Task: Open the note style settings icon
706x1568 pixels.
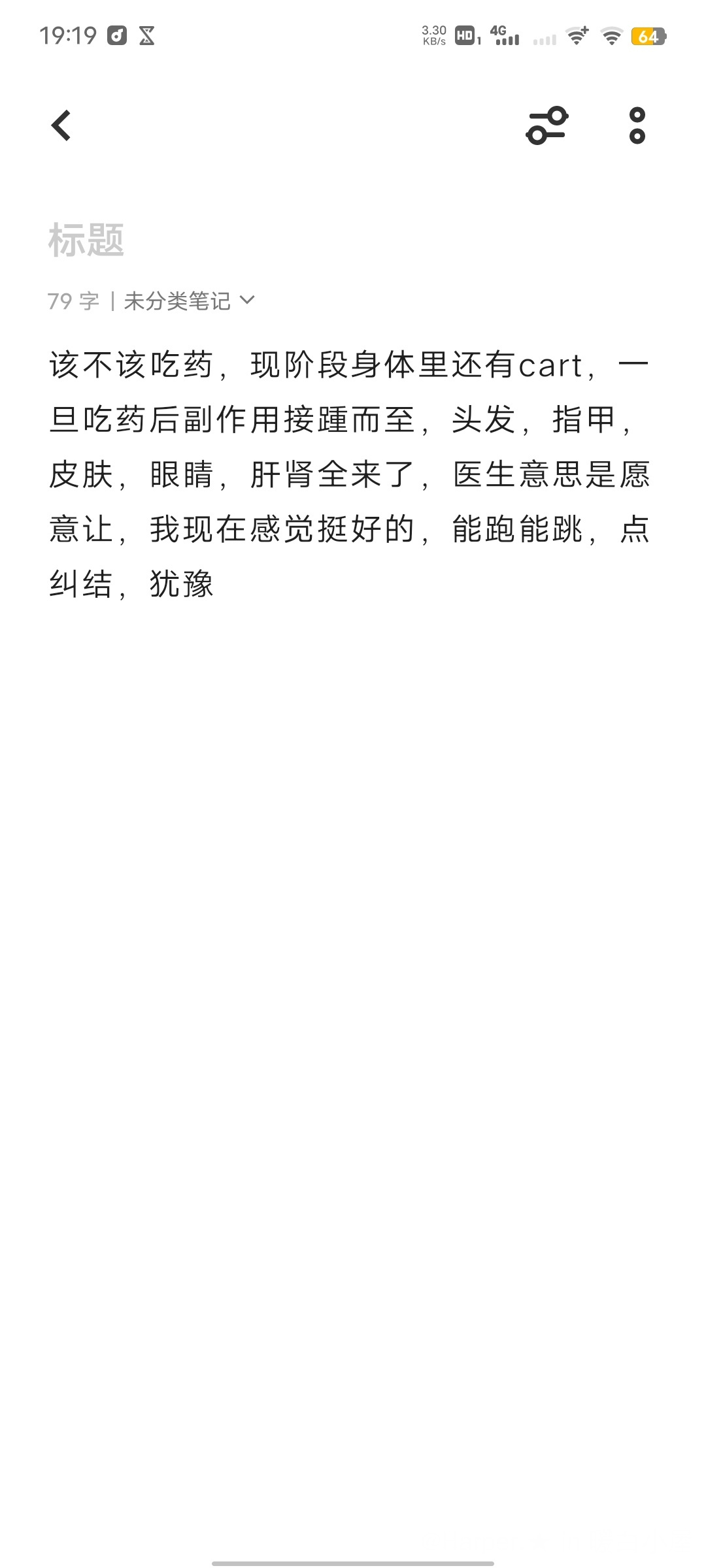Action: pyautogui.click(x=547, y=125)
